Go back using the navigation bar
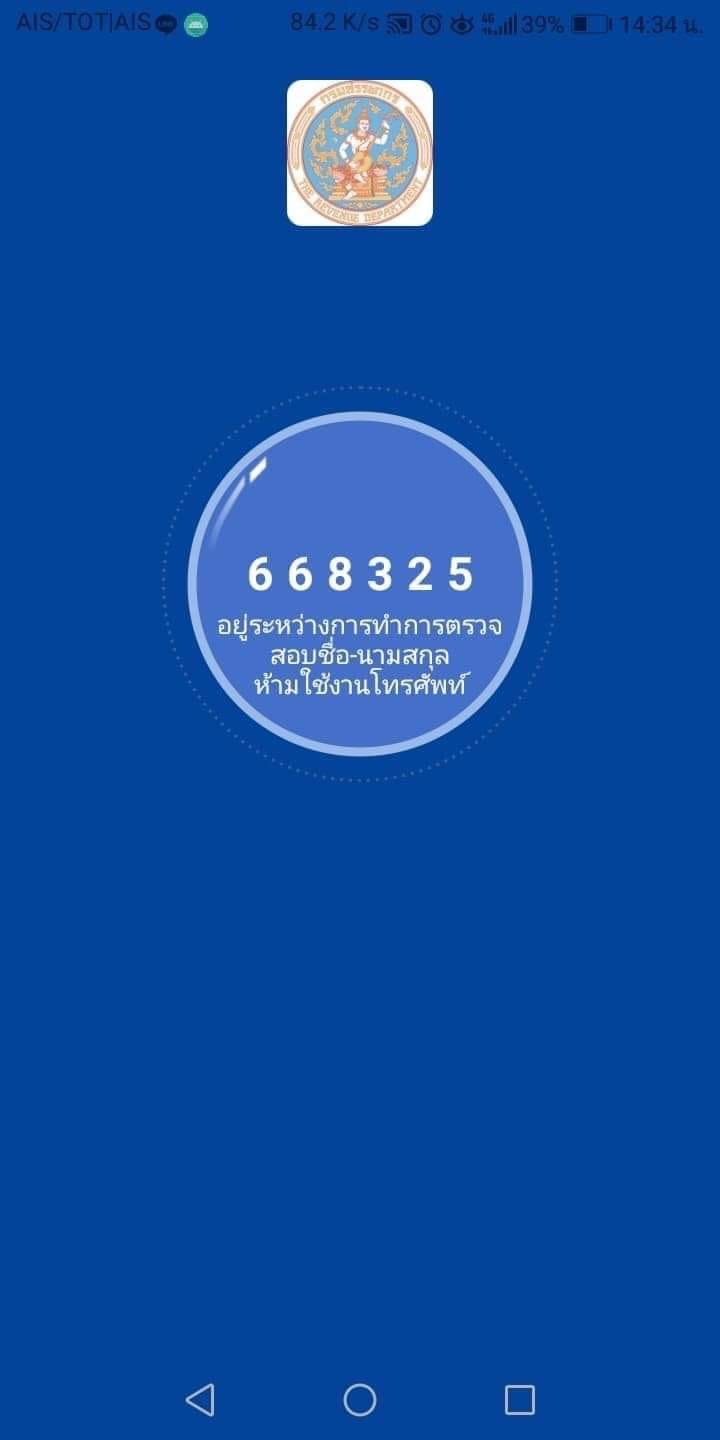720x1440 pixels. [x=200, y=1399]
